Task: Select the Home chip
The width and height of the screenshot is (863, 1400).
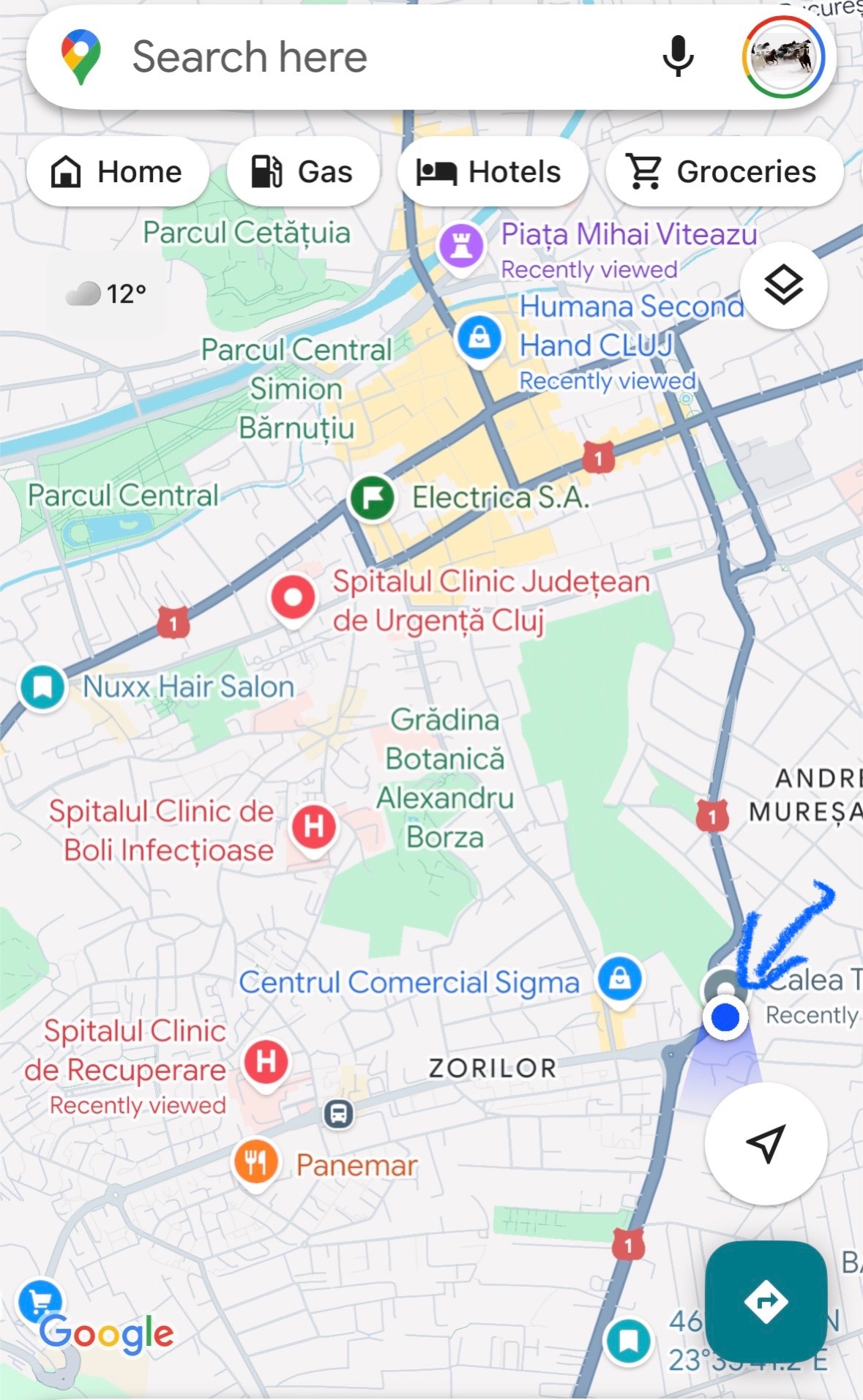Action: click(117, 172)
